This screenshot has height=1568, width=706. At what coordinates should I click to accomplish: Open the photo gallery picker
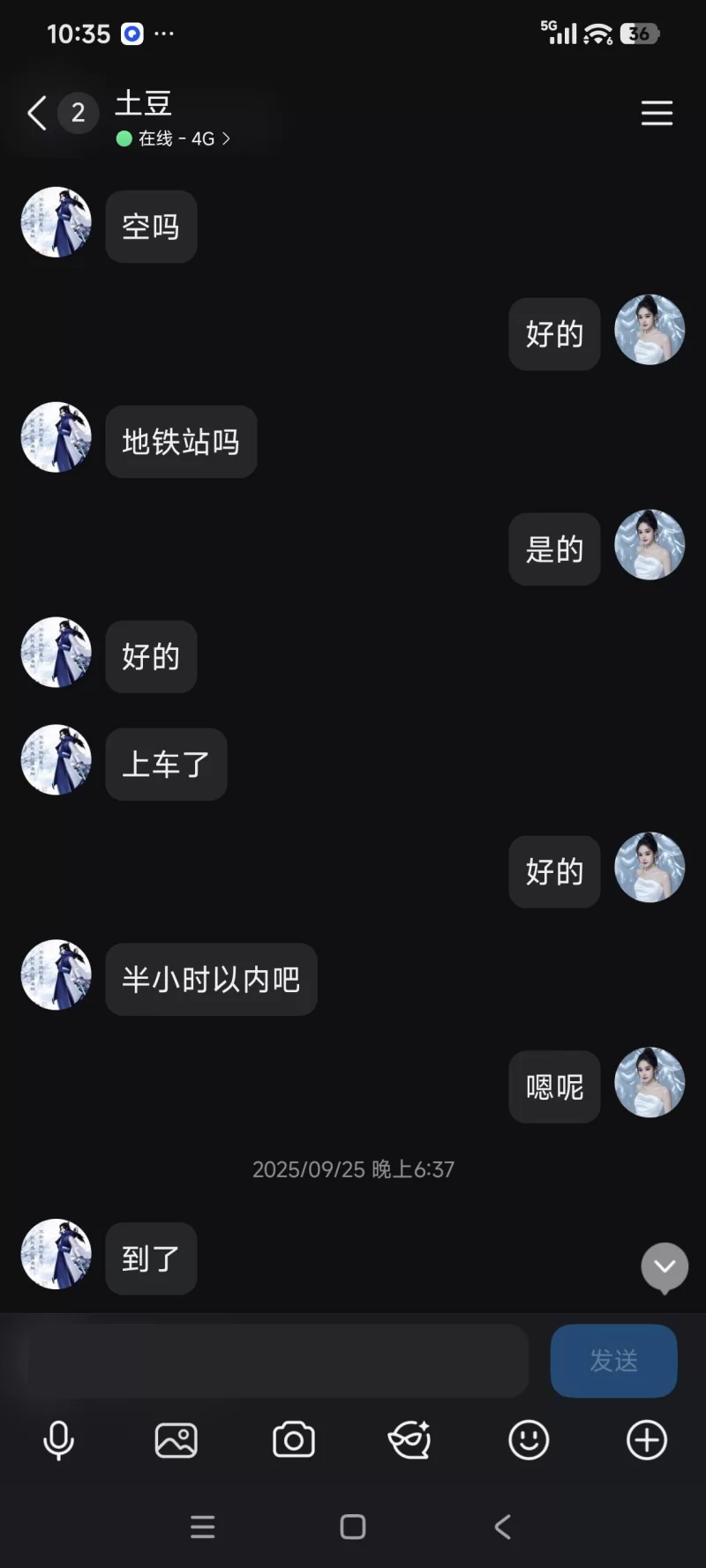coord(176,1441)
